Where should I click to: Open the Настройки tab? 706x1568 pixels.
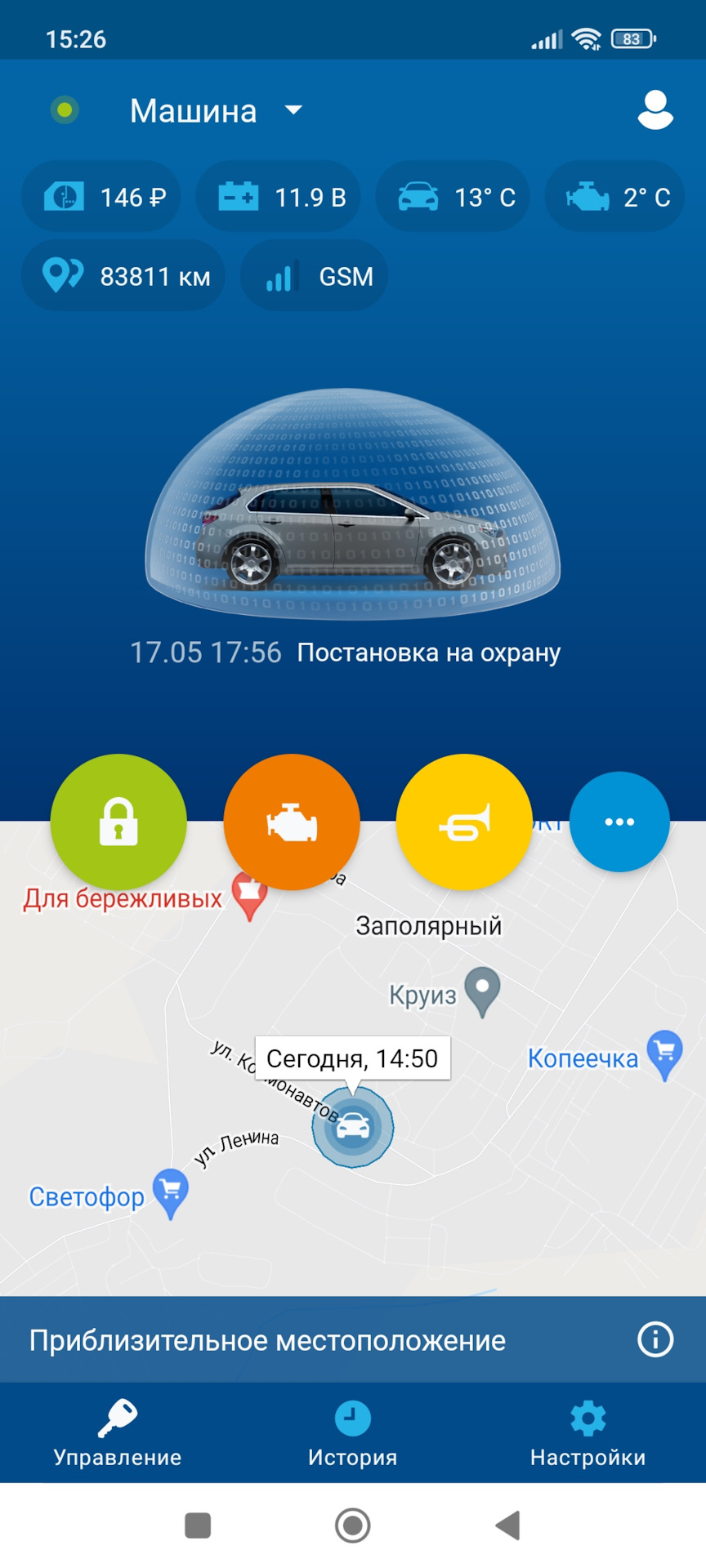click(x=588, y=1433)
